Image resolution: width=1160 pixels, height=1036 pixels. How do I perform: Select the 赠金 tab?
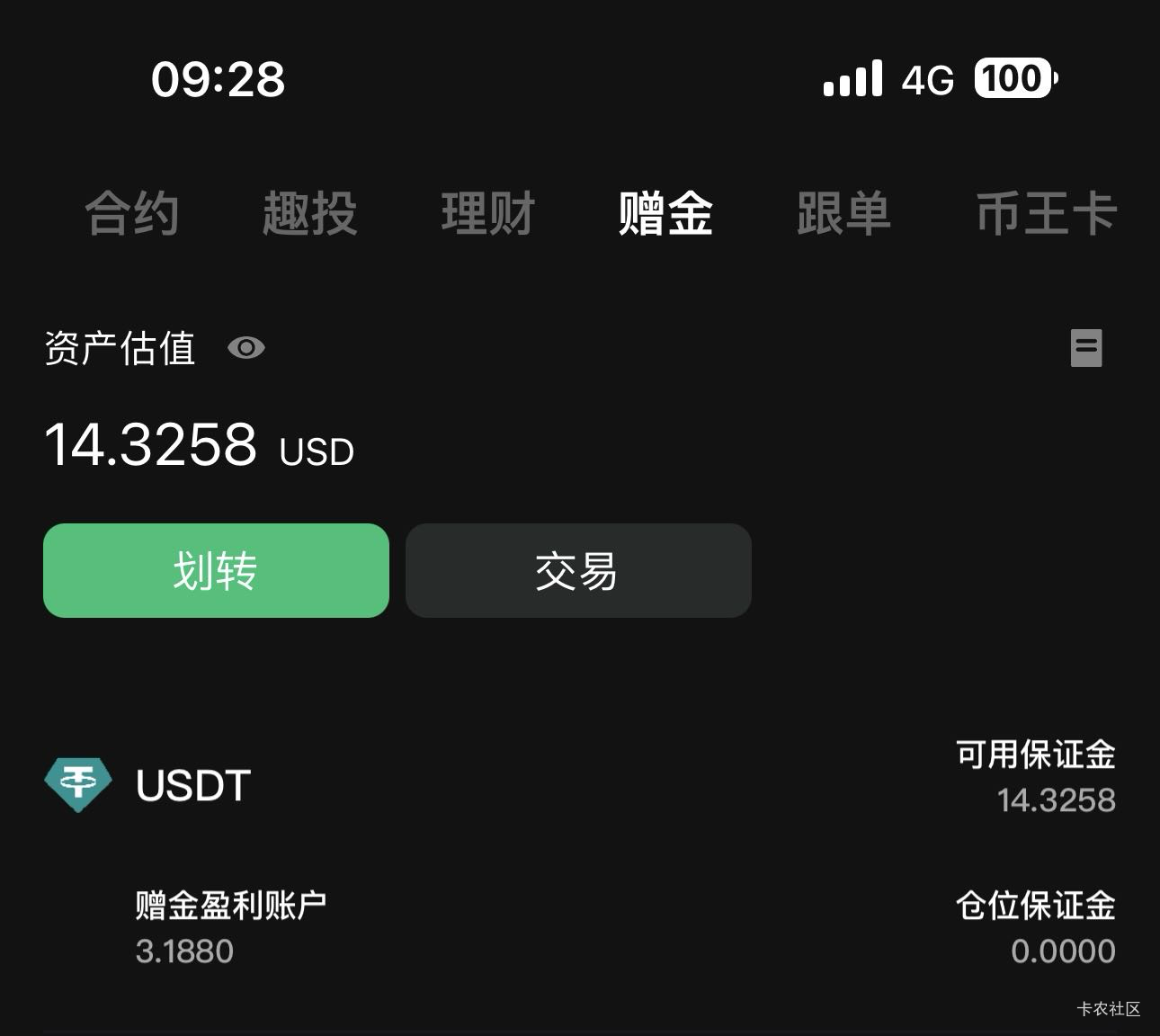(666, 214)
